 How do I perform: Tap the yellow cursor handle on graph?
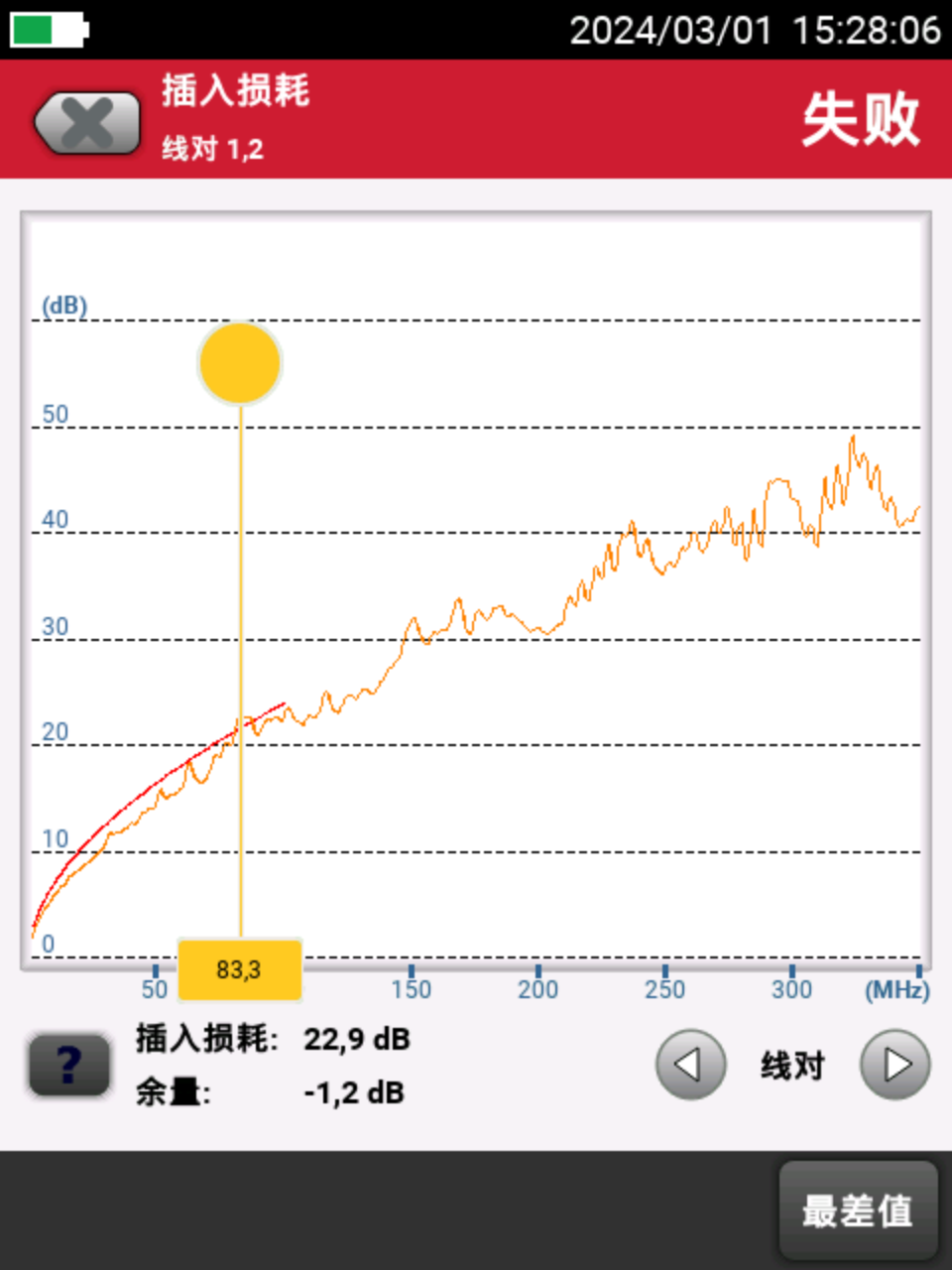(x=240, y=363)
